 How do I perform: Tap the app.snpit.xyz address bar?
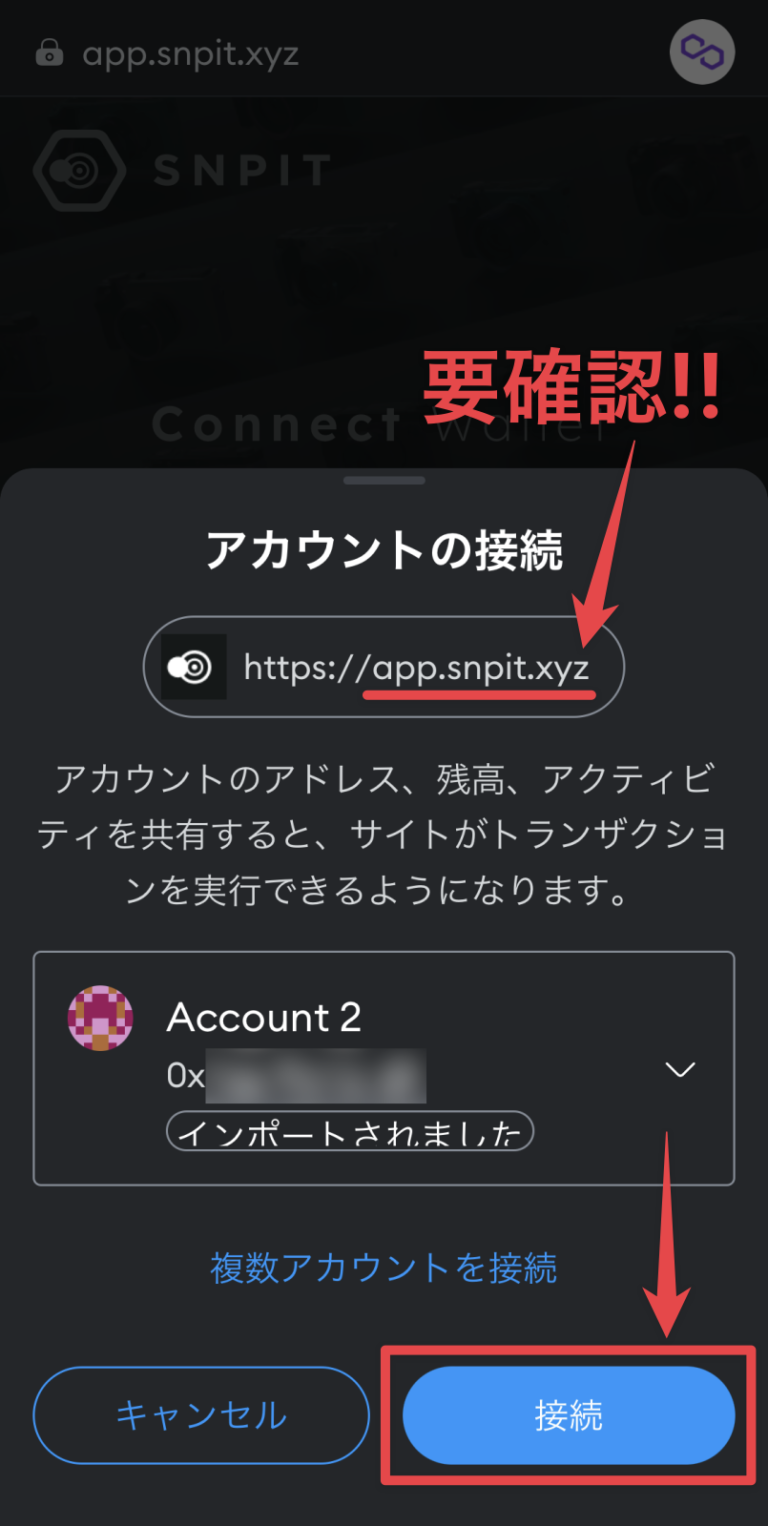point(190,53)
